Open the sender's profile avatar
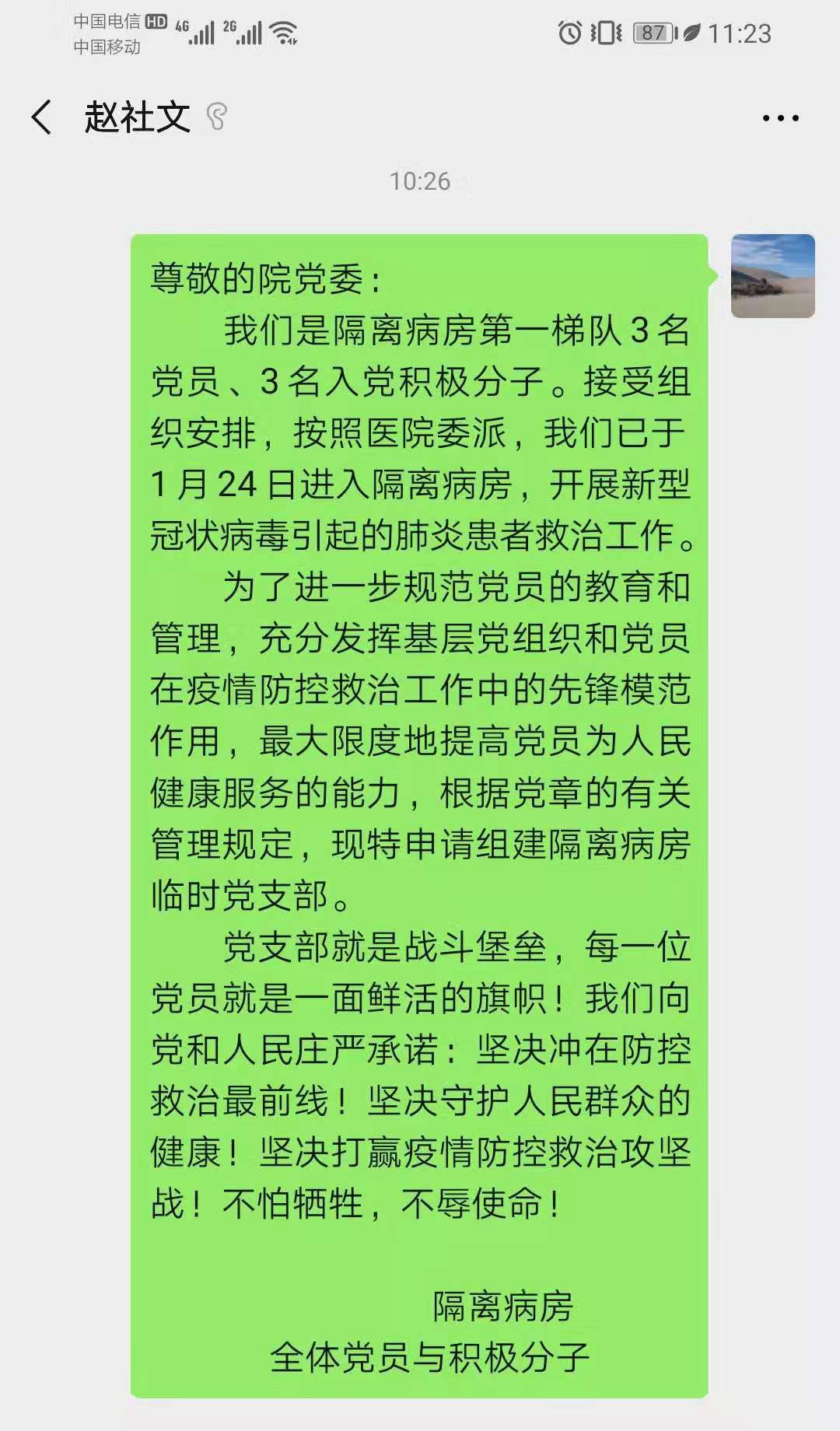 click(772, 276)
